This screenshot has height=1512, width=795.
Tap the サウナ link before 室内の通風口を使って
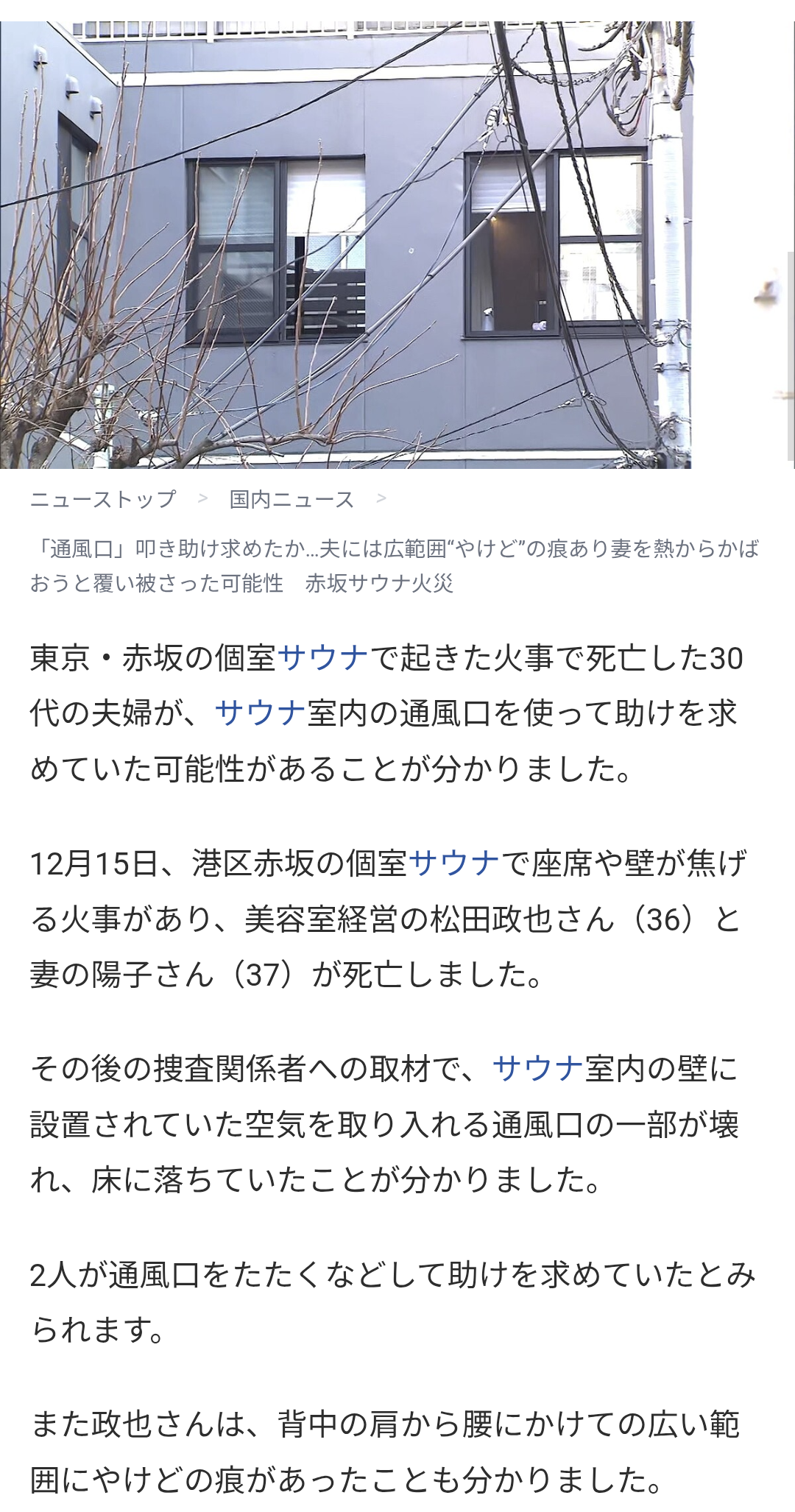[x=260, y=713]
